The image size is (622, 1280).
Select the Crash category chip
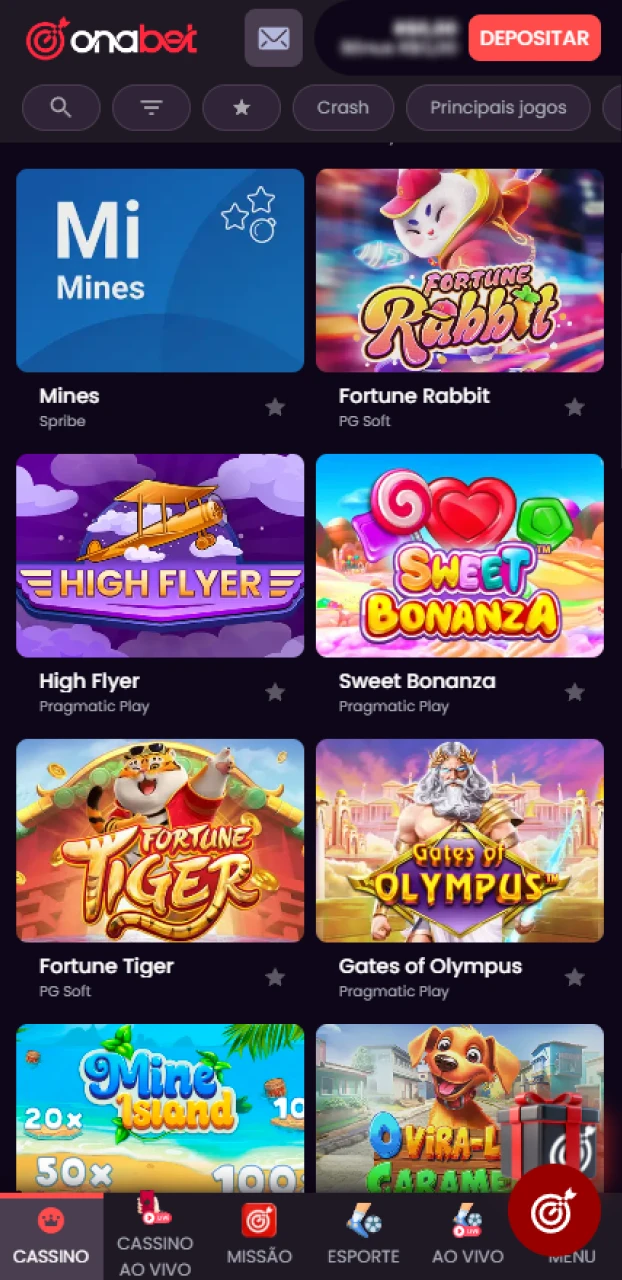pos(343,108)
